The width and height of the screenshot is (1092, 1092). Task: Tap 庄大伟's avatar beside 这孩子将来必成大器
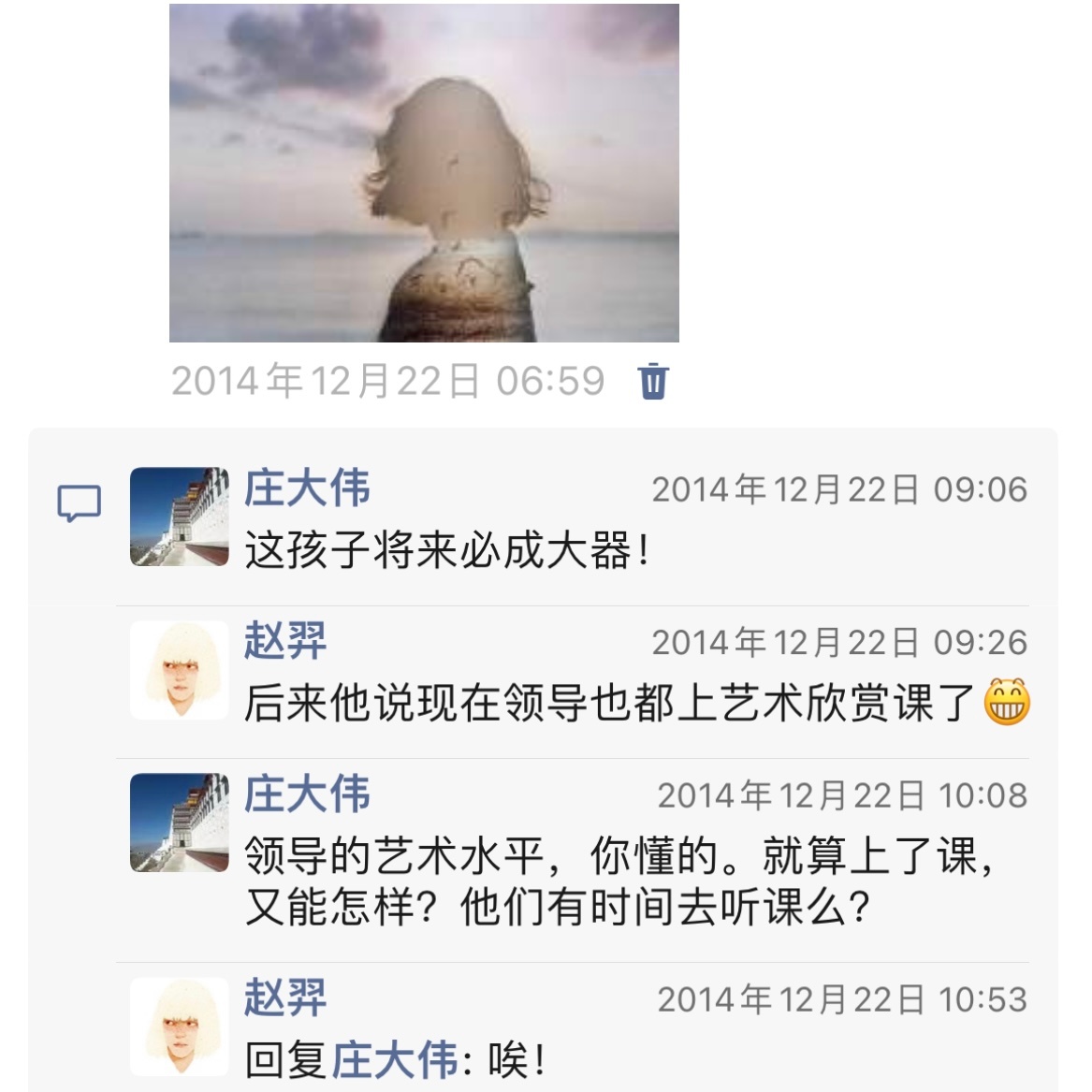pyautogui.click(x=179, y=517)
